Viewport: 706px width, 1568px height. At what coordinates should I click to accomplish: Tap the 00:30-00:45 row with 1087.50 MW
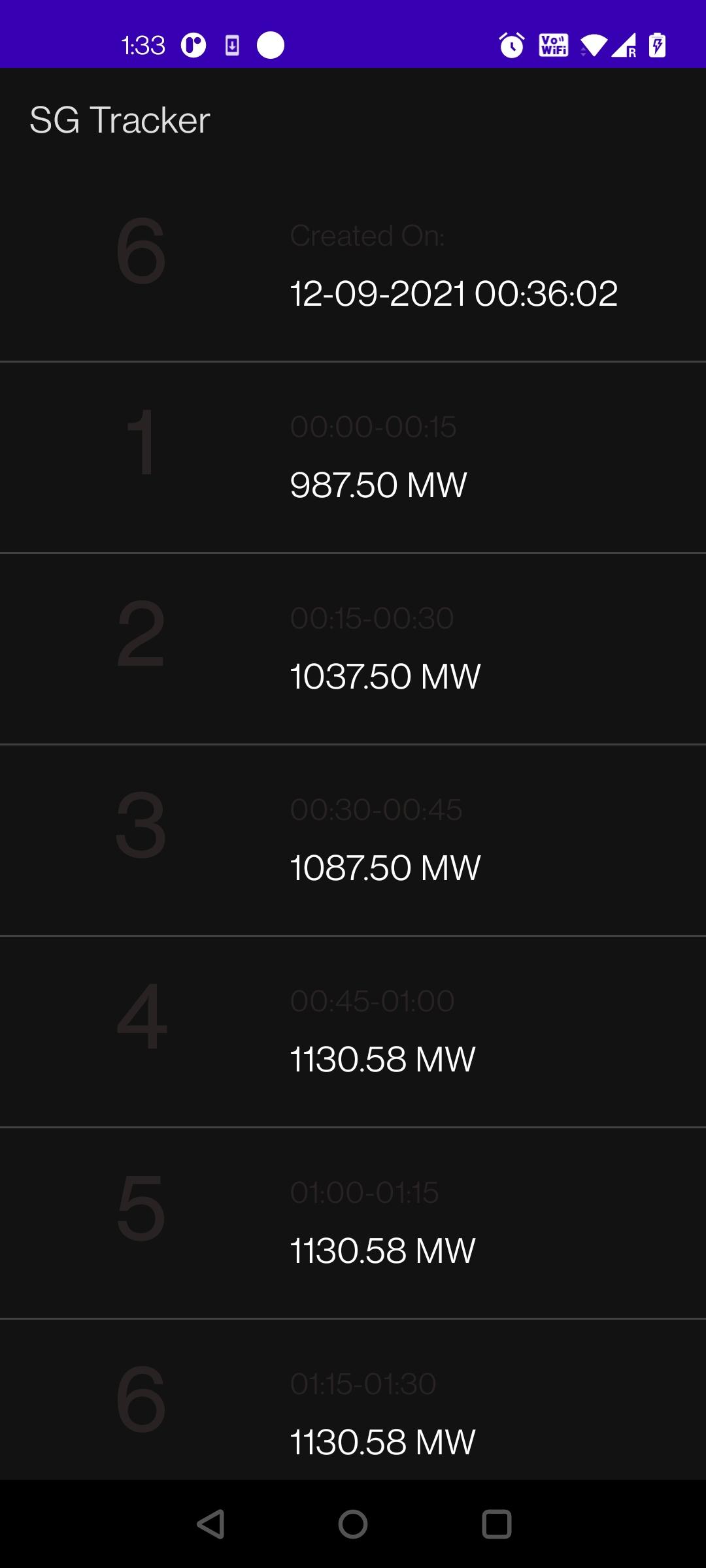[x=353, y=840]
